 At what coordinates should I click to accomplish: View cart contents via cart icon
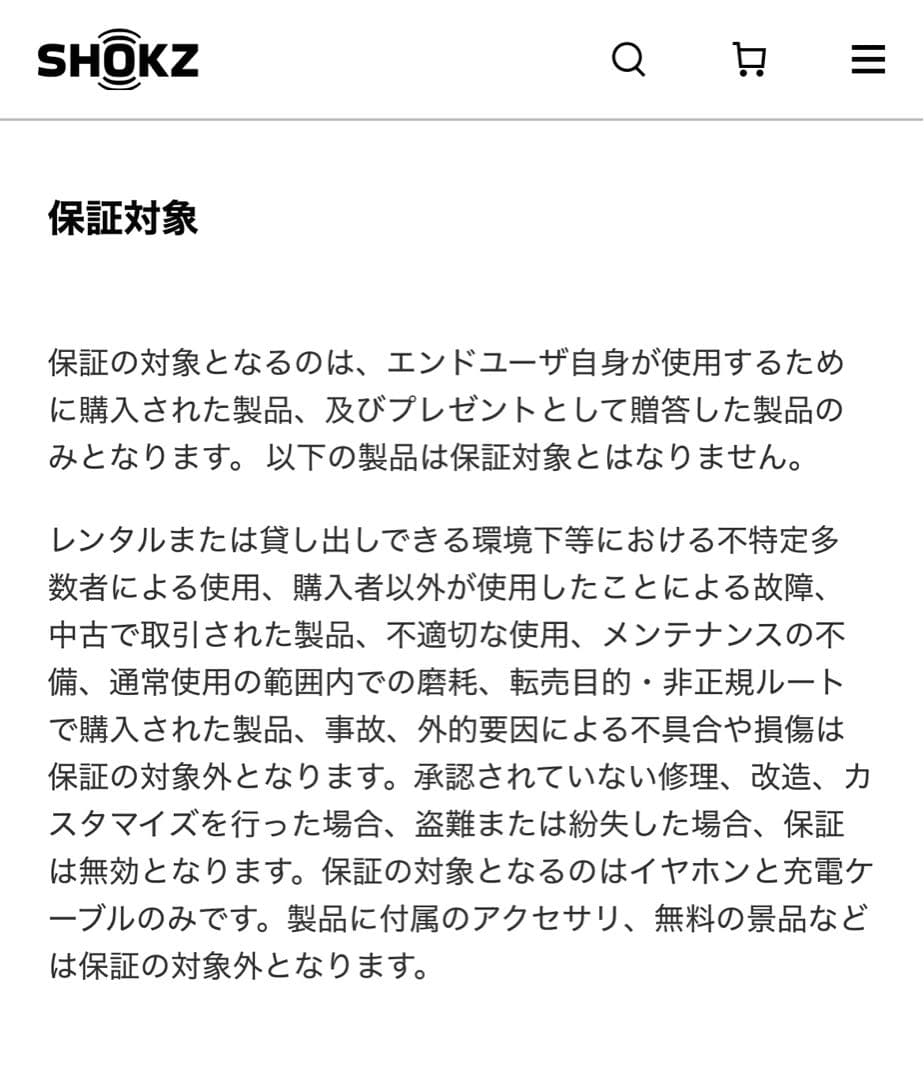(x=751, y=60)
